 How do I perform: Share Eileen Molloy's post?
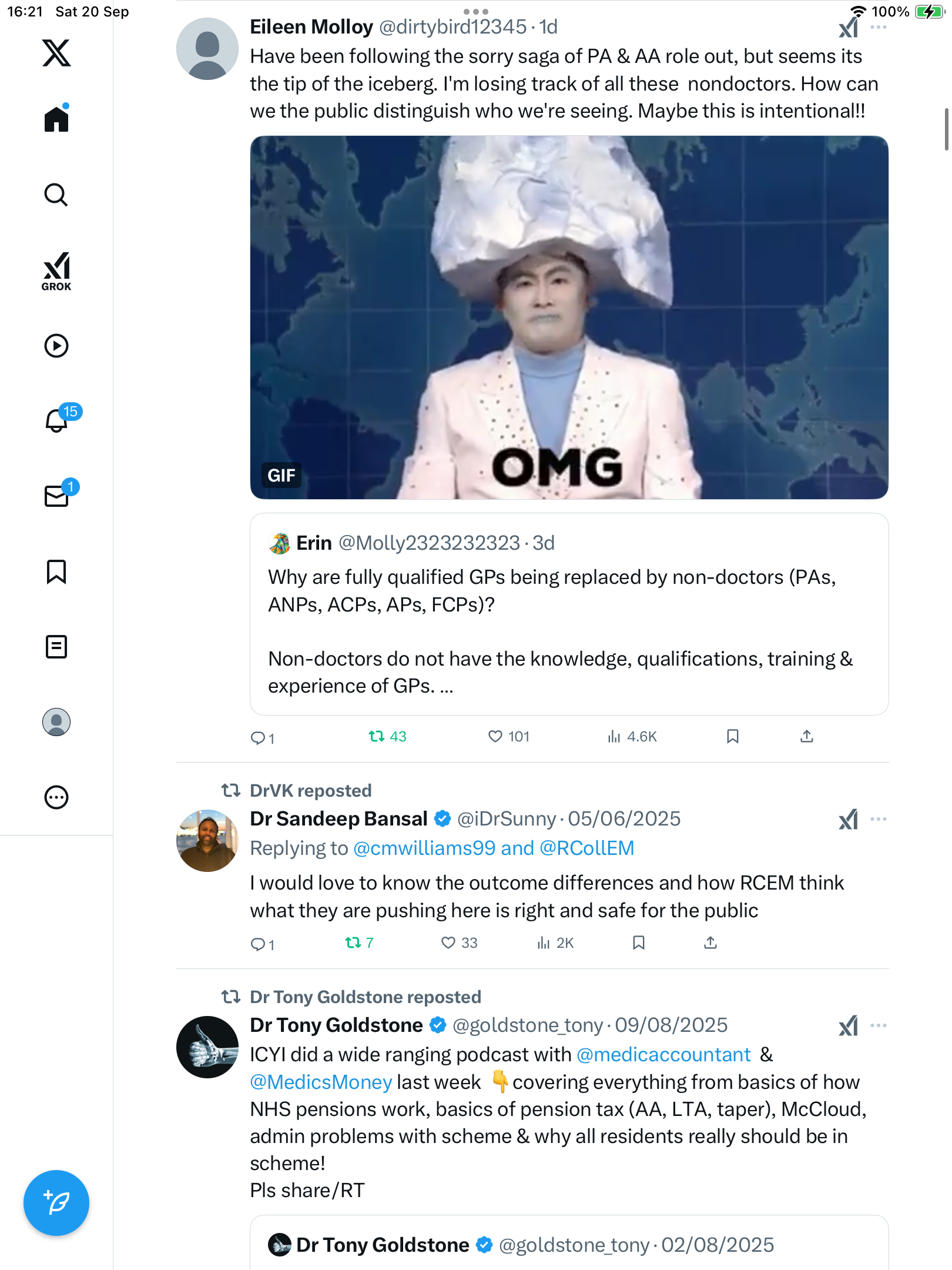tap(806, 736)
